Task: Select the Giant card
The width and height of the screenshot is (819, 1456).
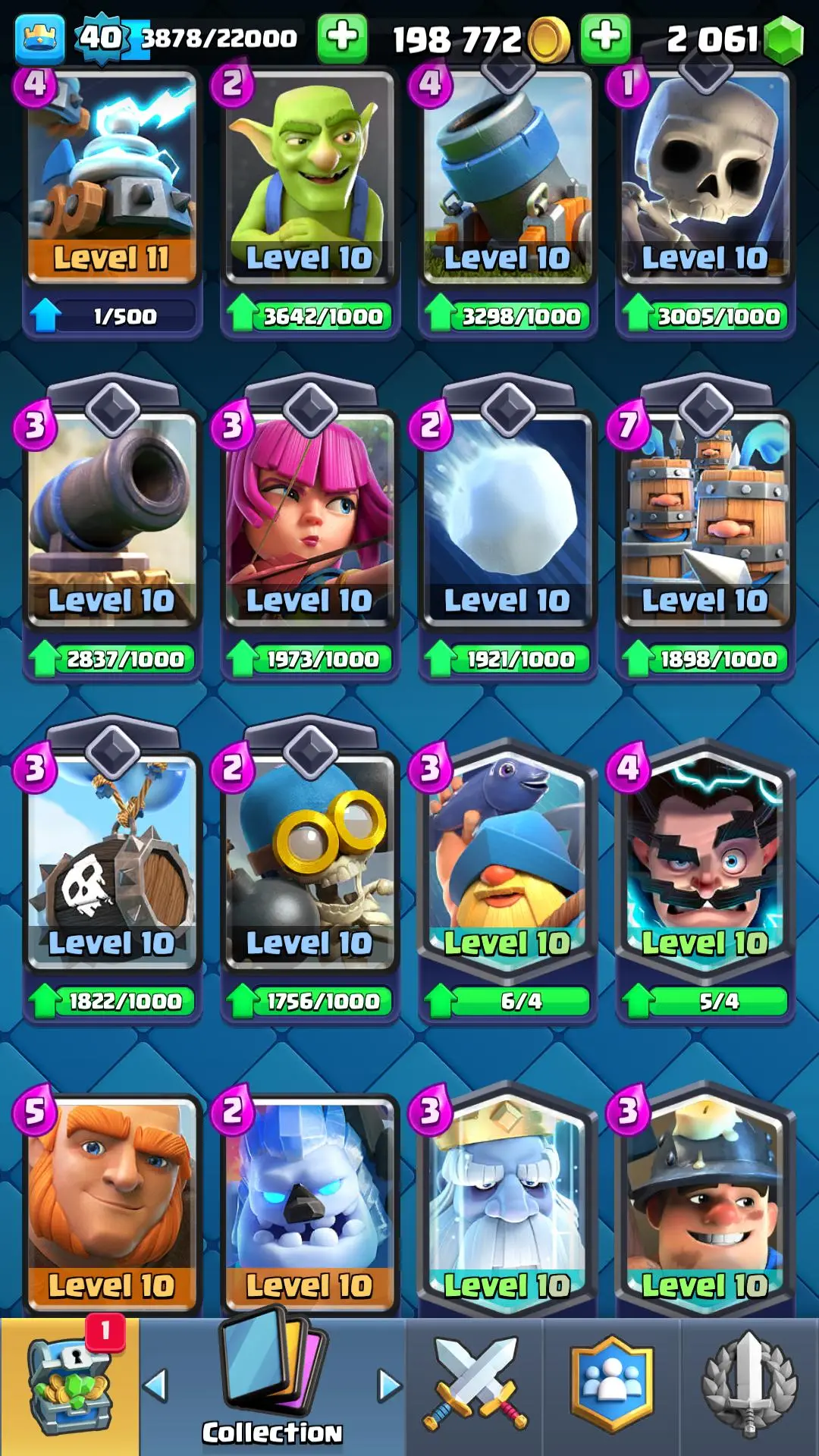Action: pos(112,1206)
